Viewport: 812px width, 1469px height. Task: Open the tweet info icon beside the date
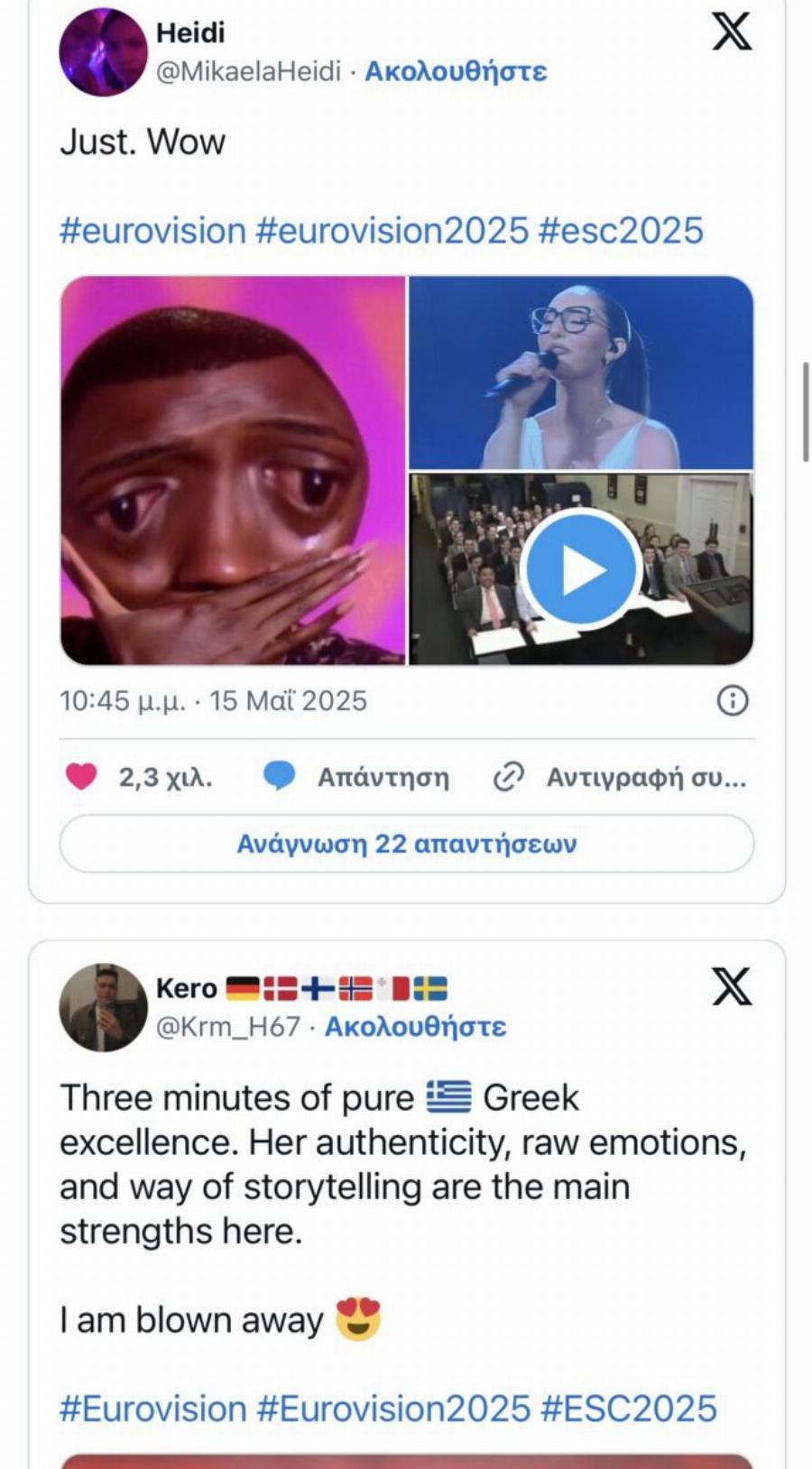(732, 700)
